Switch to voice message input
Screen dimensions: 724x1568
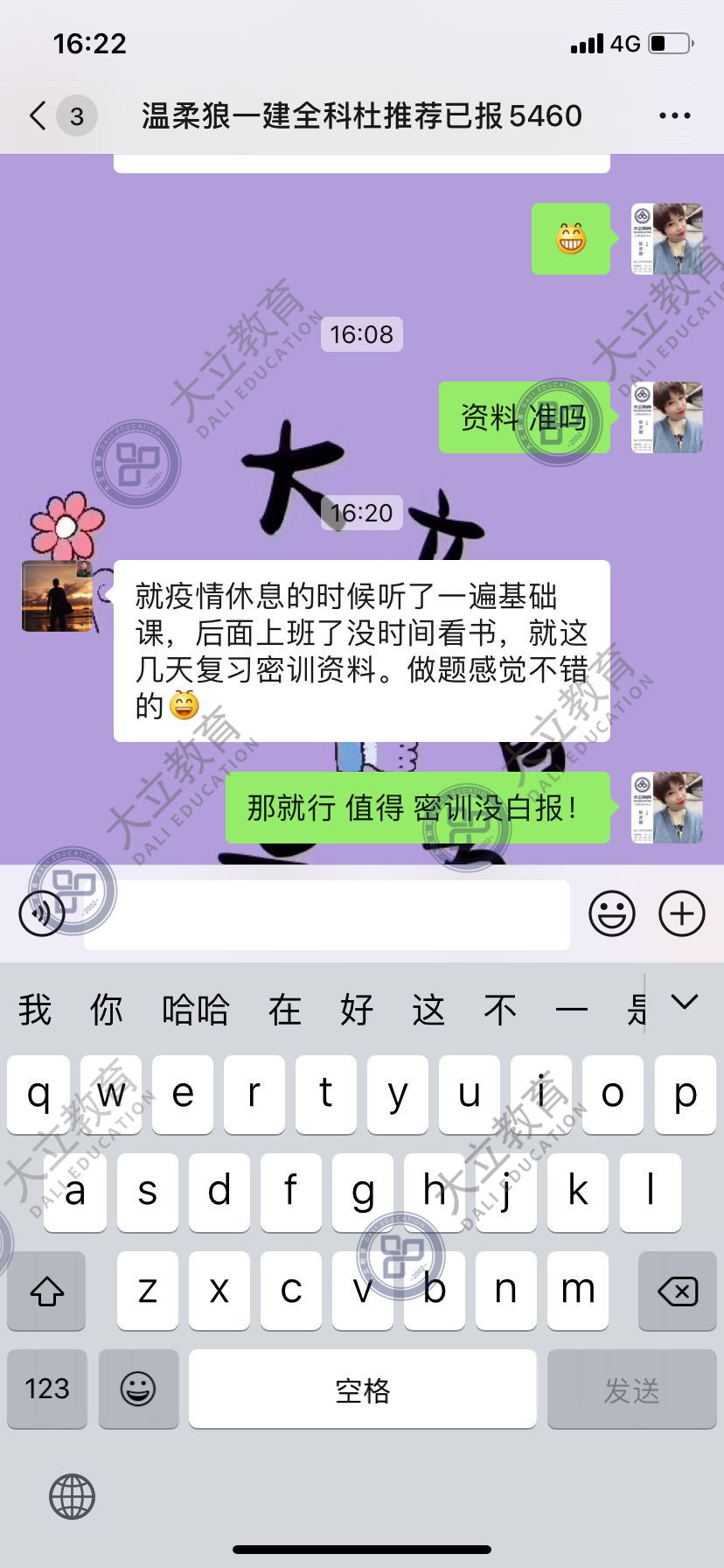click(41, 914)
